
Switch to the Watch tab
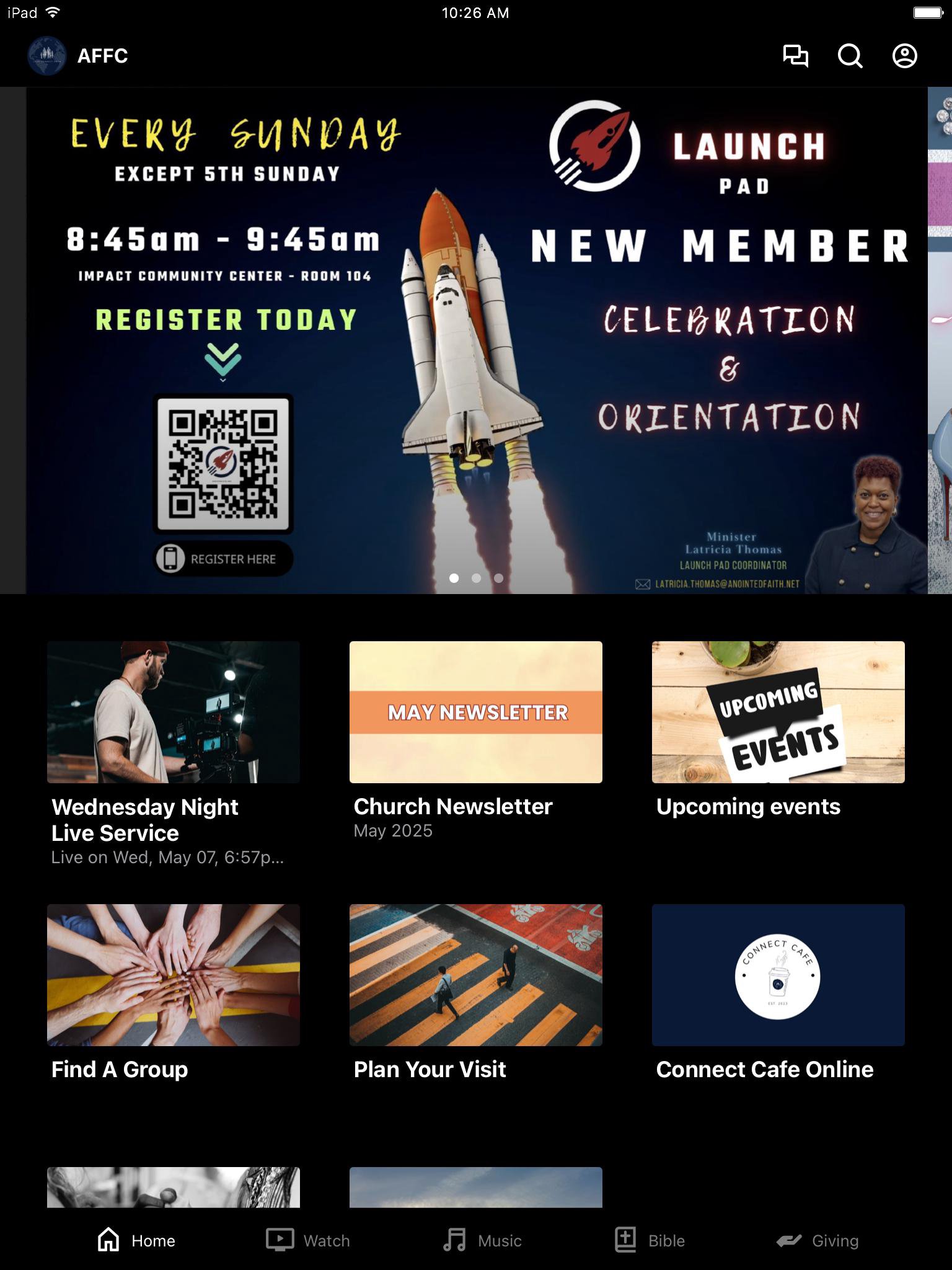point(308,1240)
